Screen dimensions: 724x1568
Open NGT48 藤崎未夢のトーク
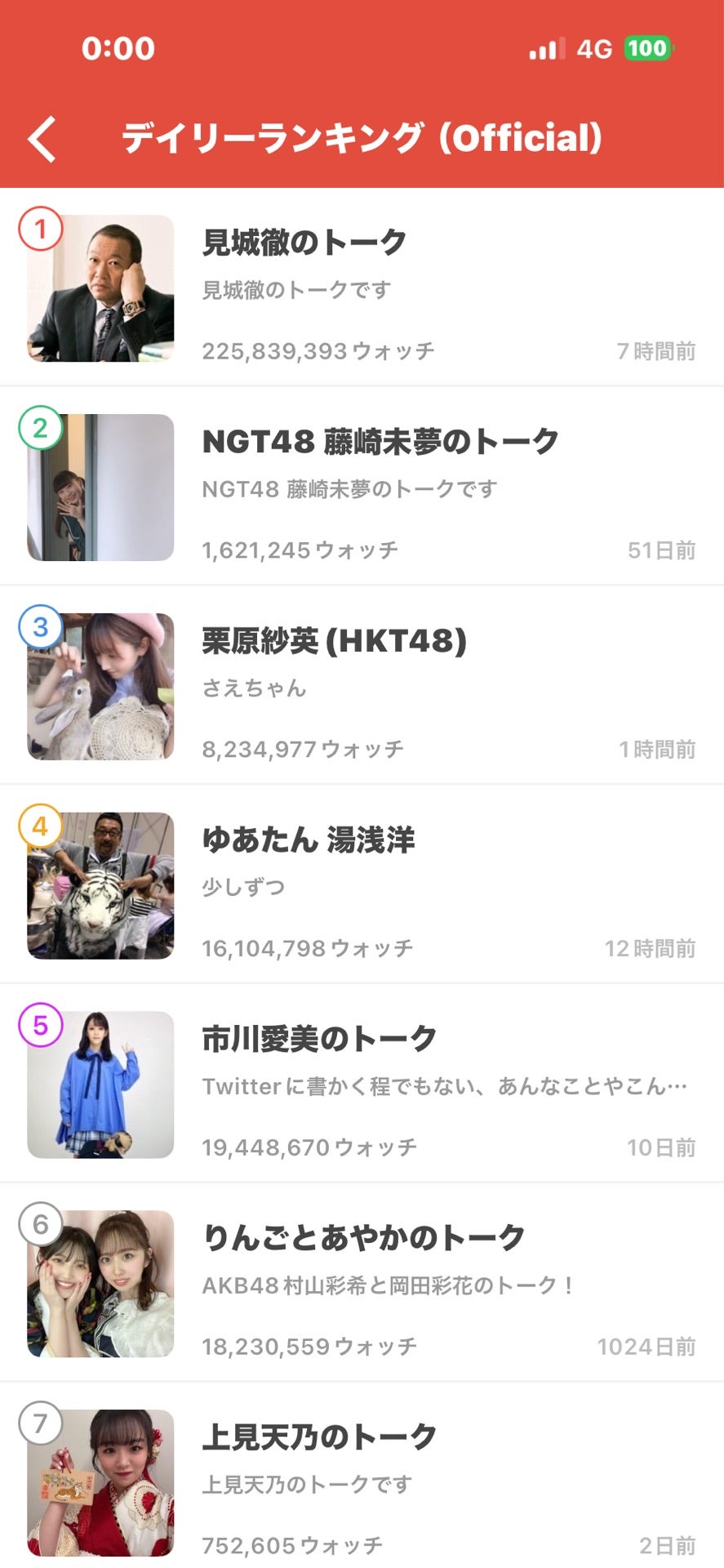click(x=362, y=487)
